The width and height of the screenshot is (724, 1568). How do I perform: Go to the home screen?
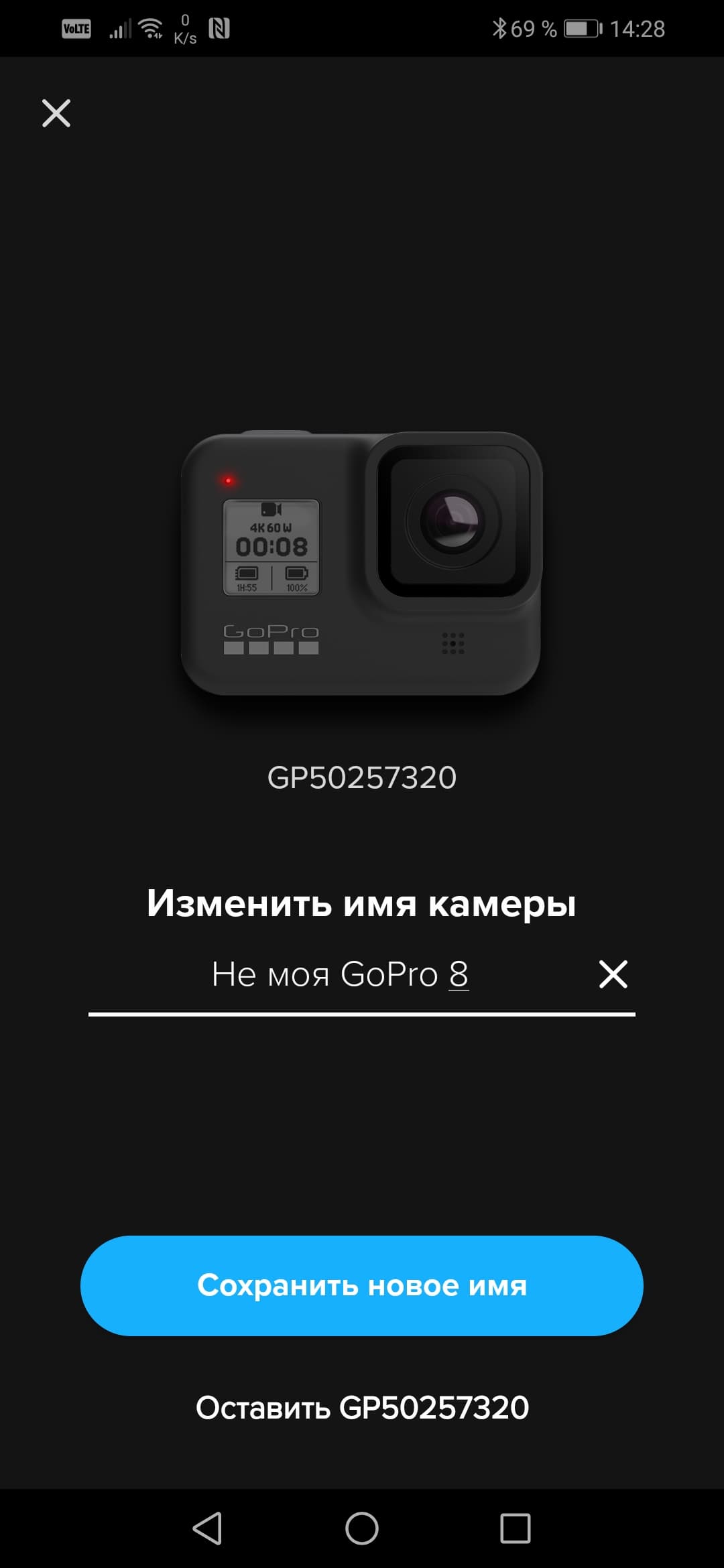point(362,1528)
